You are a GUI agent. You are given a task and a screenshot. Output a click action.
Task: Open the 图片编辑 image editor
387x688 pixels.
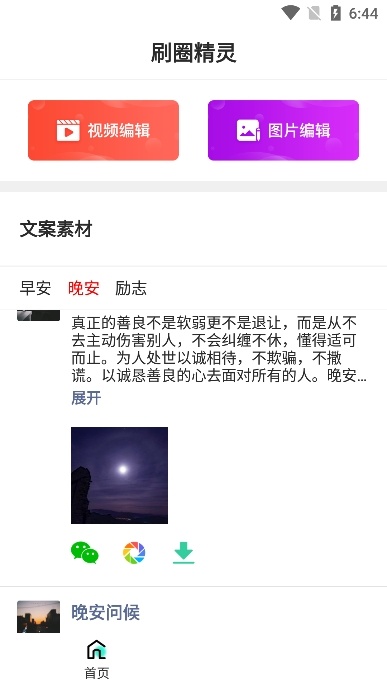point(283,130)
